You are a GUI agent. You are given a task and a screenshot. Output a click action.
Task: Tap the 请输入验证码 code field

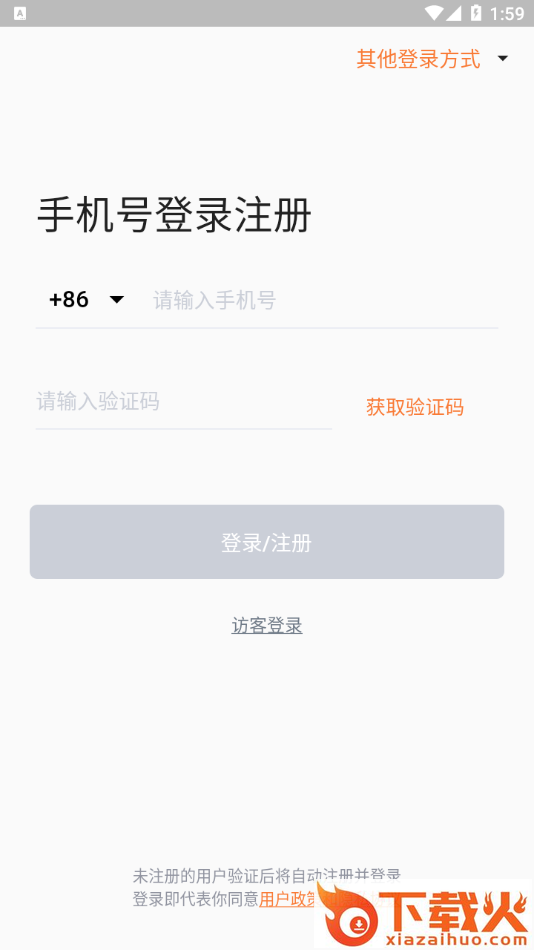(184, 401)
